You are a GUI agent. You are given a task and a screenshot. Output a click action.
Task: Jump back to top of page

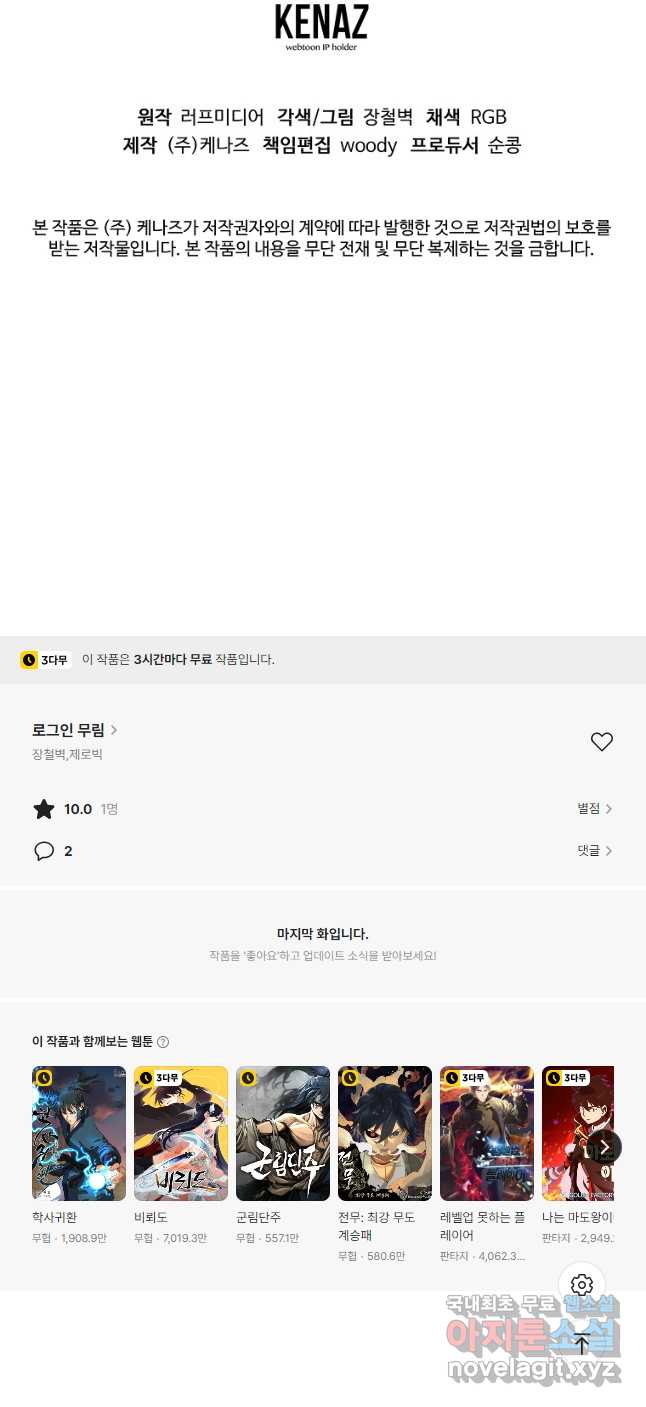click(582, 1345)
